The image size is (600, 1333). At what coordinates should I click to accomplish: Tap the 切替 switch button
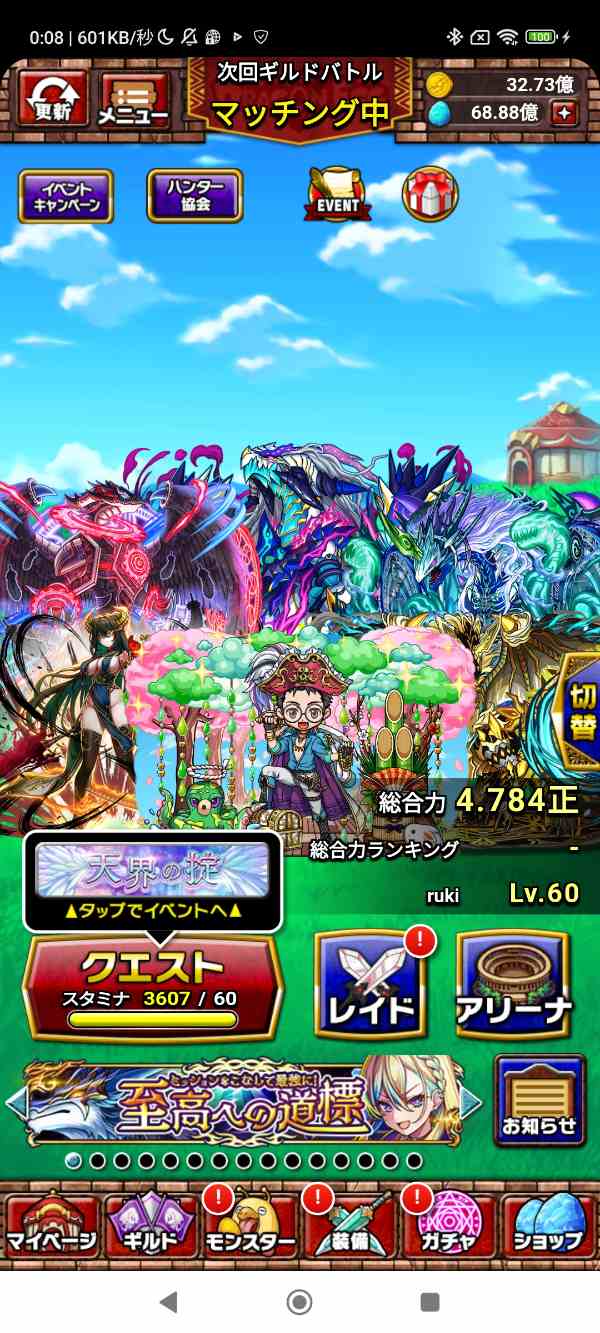pos(580,710)
